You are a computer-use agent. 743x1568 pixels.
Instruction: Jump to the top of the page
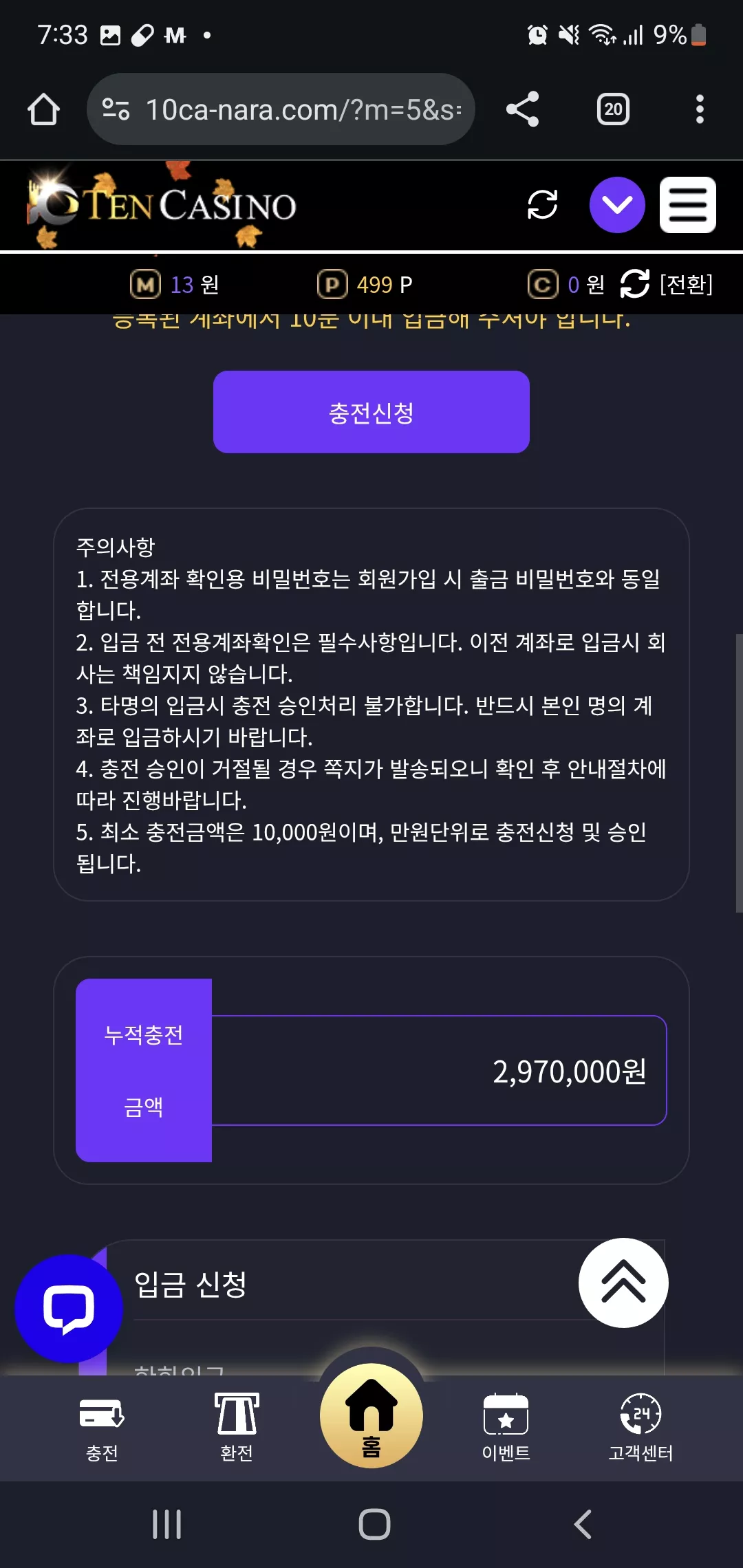[623, 1283]
